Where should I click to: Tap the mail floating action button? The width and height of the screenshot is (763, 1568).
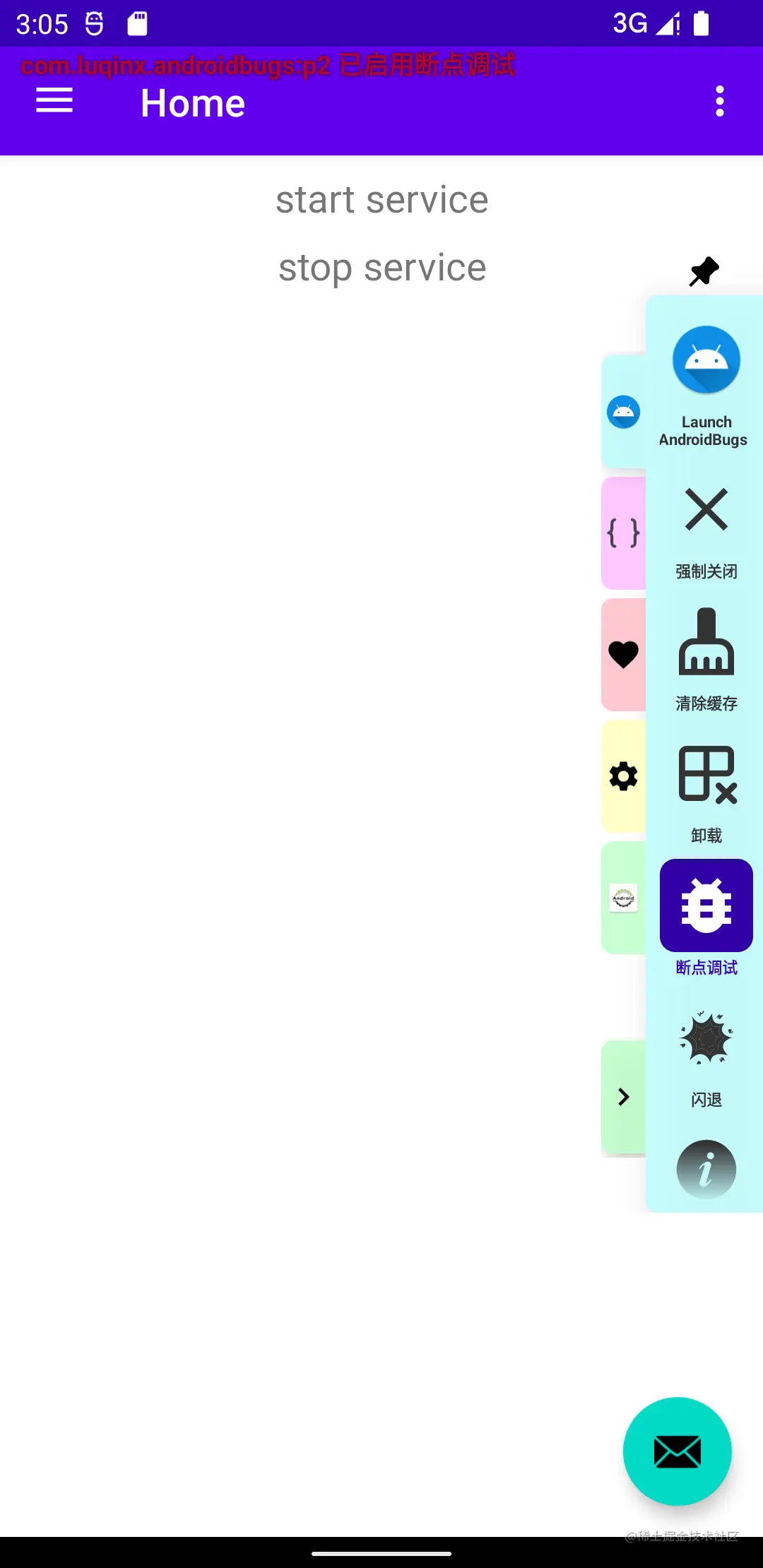[x=677, y=1451]
